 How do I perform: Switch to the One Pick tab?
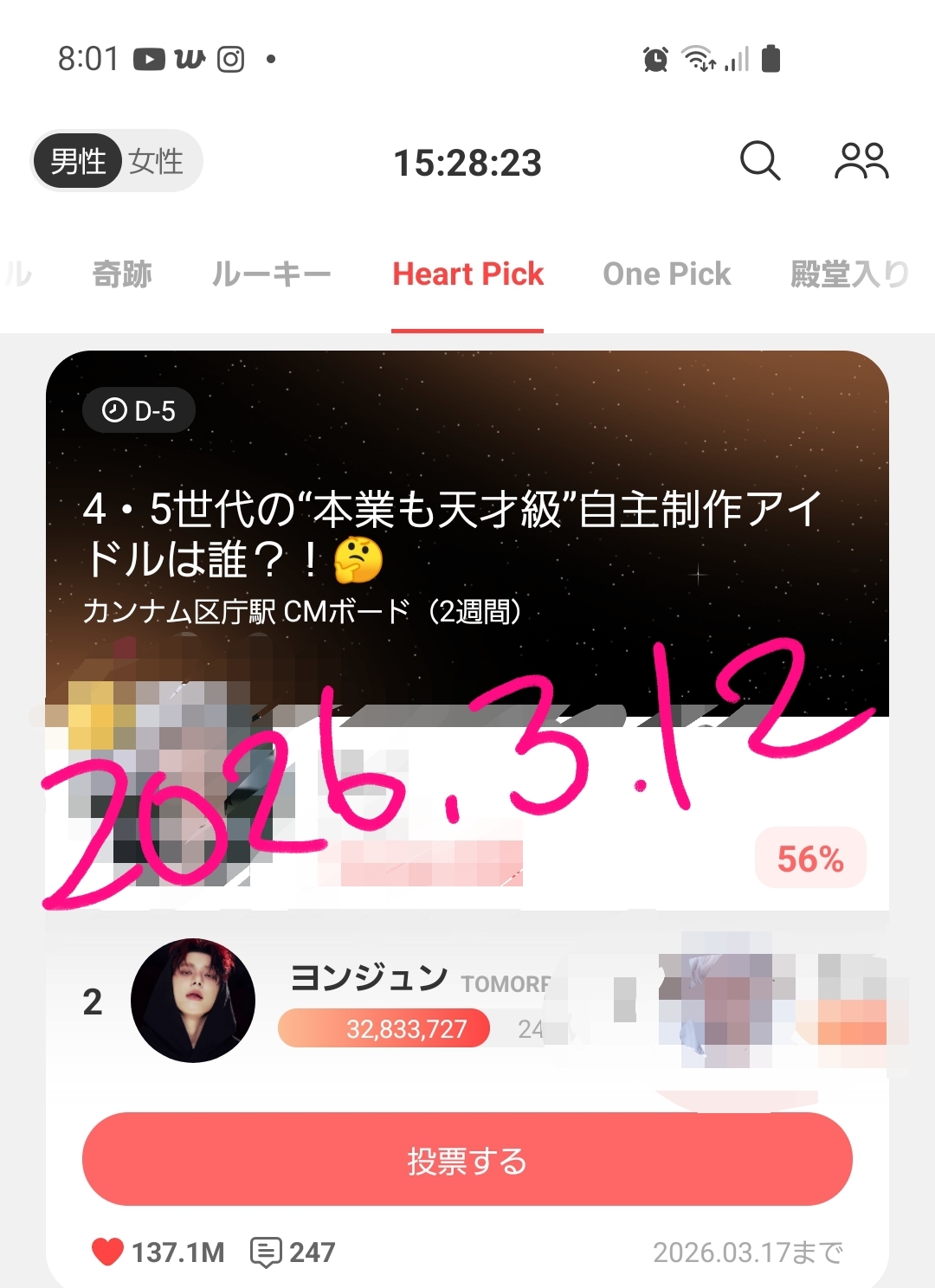pos(667,274)
